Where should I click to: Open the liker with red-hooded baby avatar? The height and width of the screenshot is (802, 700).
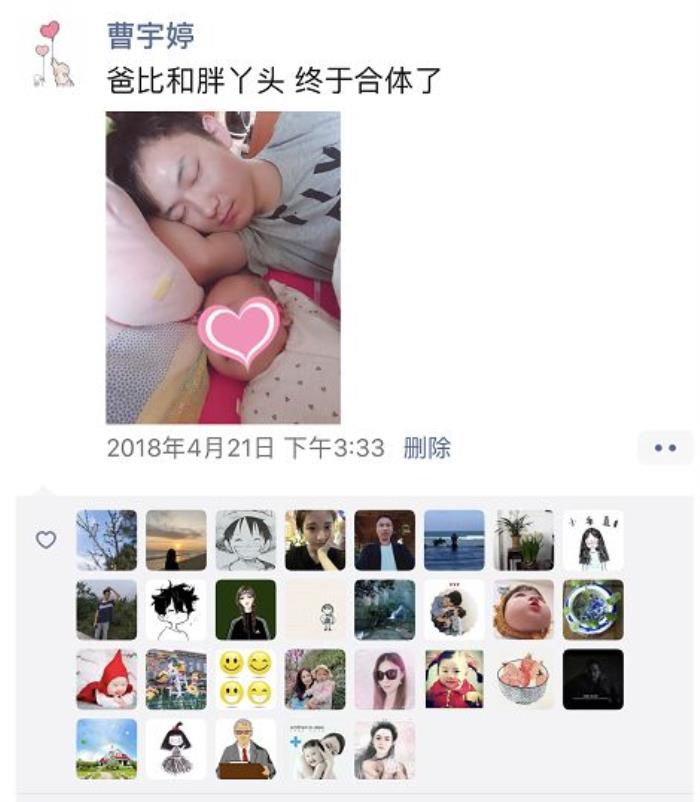(107, 679)
